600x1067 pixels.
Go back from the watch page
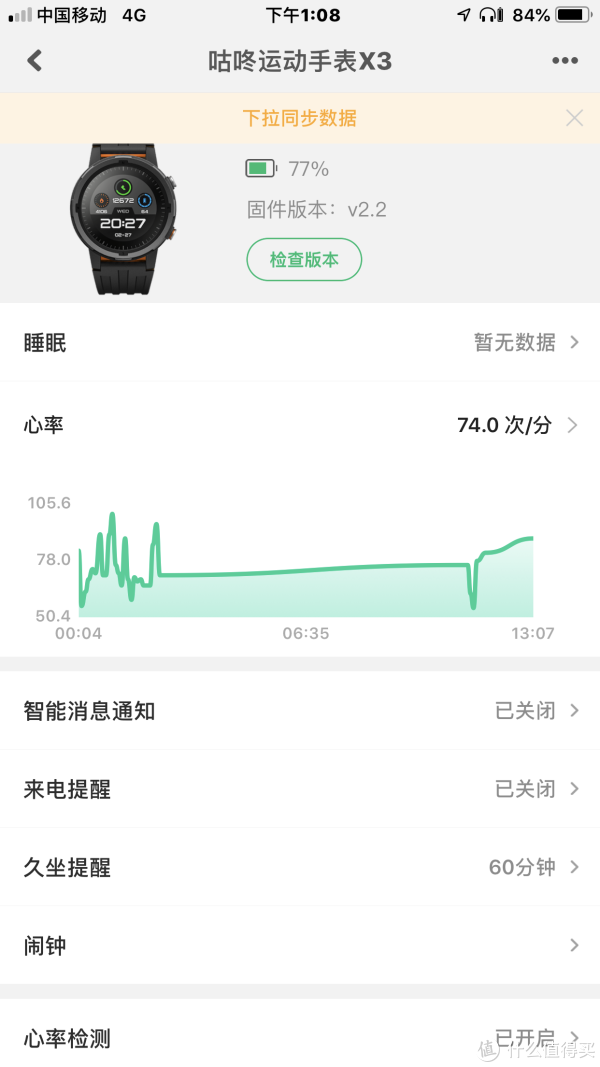(35, 61)
